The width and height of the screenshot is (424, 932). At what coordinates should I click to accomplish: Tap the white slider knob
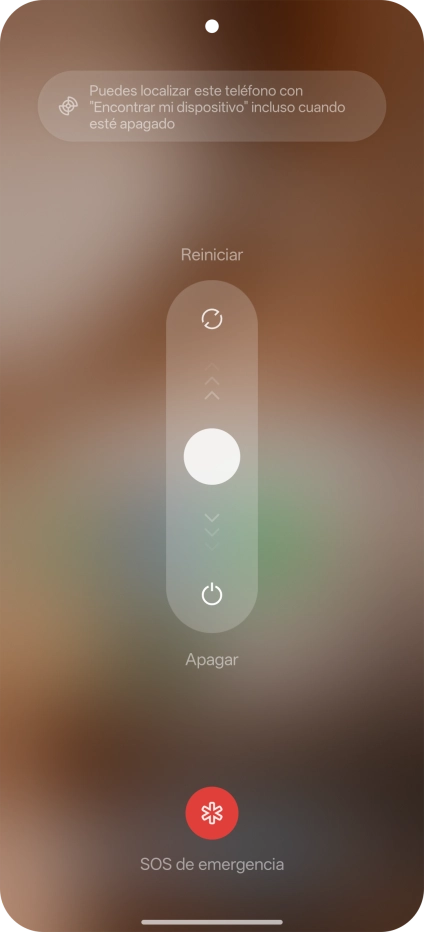pyautogui.click(x=212, y=456)
